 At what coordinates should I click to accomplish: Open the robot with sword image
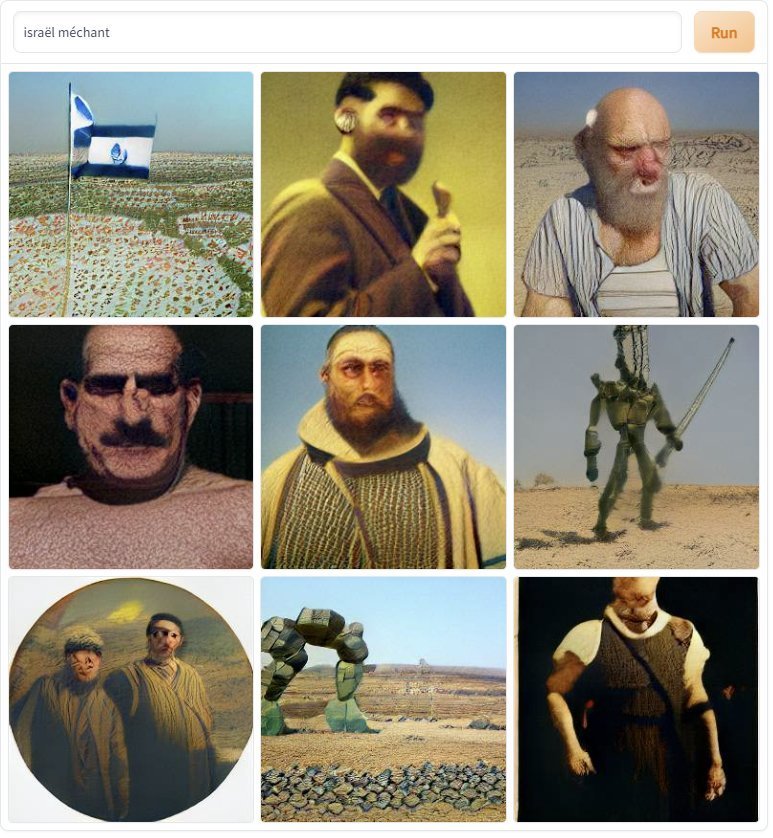pyautogui.click(x=636, y=447)
